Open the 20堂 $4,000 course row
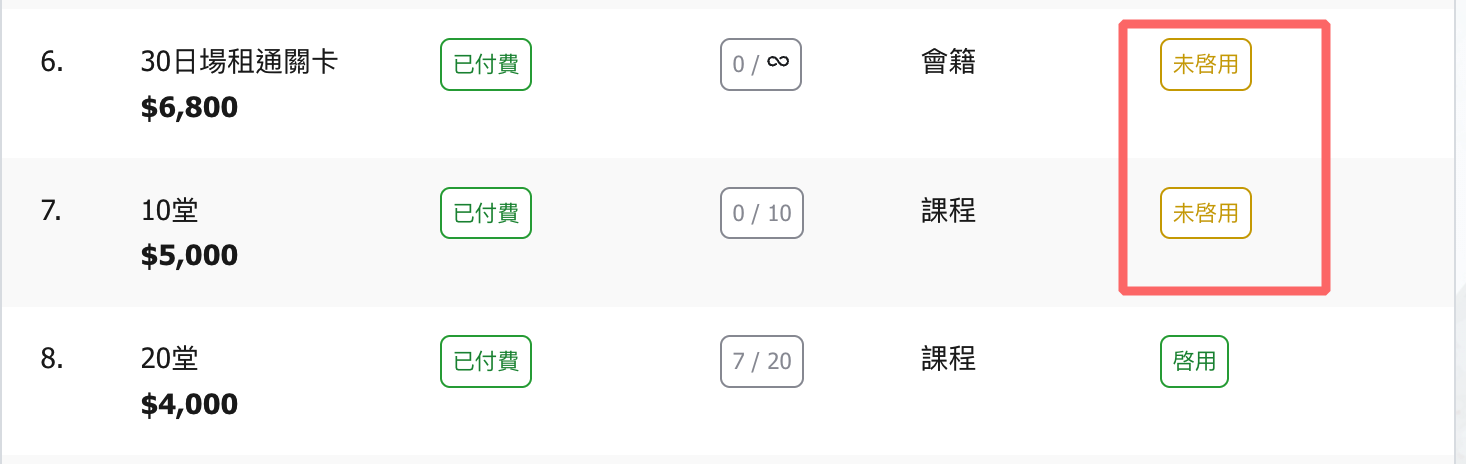The height and width of the screenshot is (464, 1466). pyautogui.click(x=170, y=359)
